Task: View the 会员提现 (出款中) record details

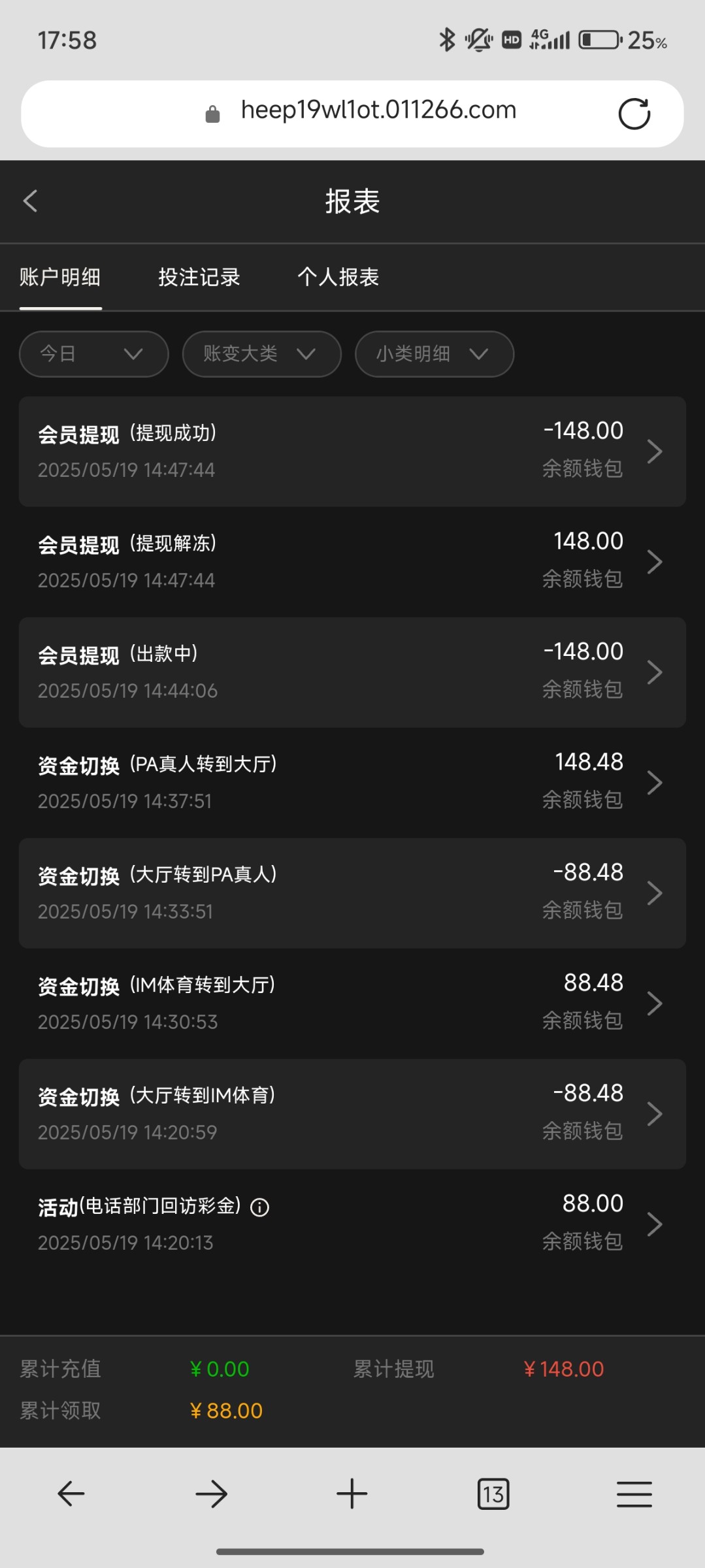Action: tap(352, 672)
